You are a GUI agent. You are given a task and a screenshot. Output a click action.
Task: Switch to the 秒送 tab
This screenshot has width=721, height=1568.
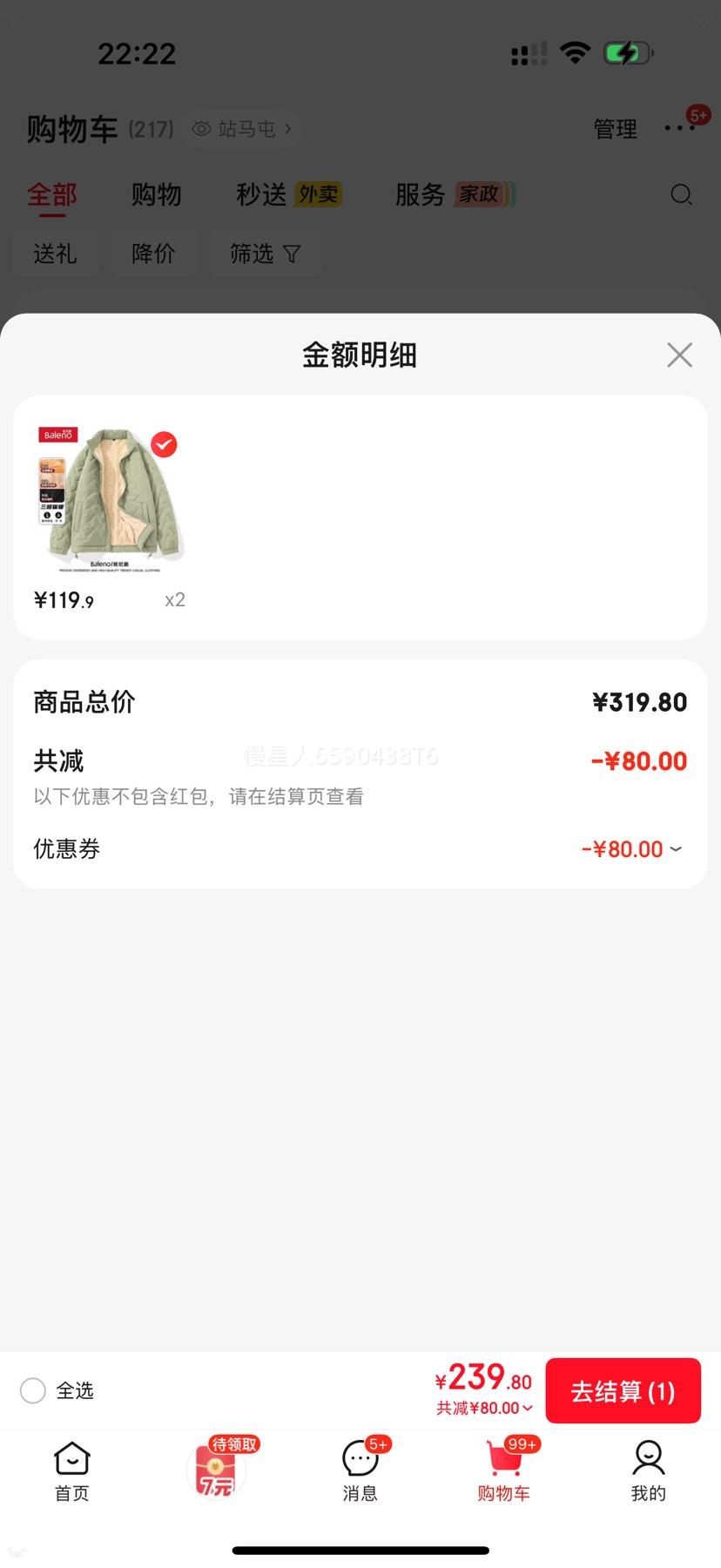coord(259,195)
